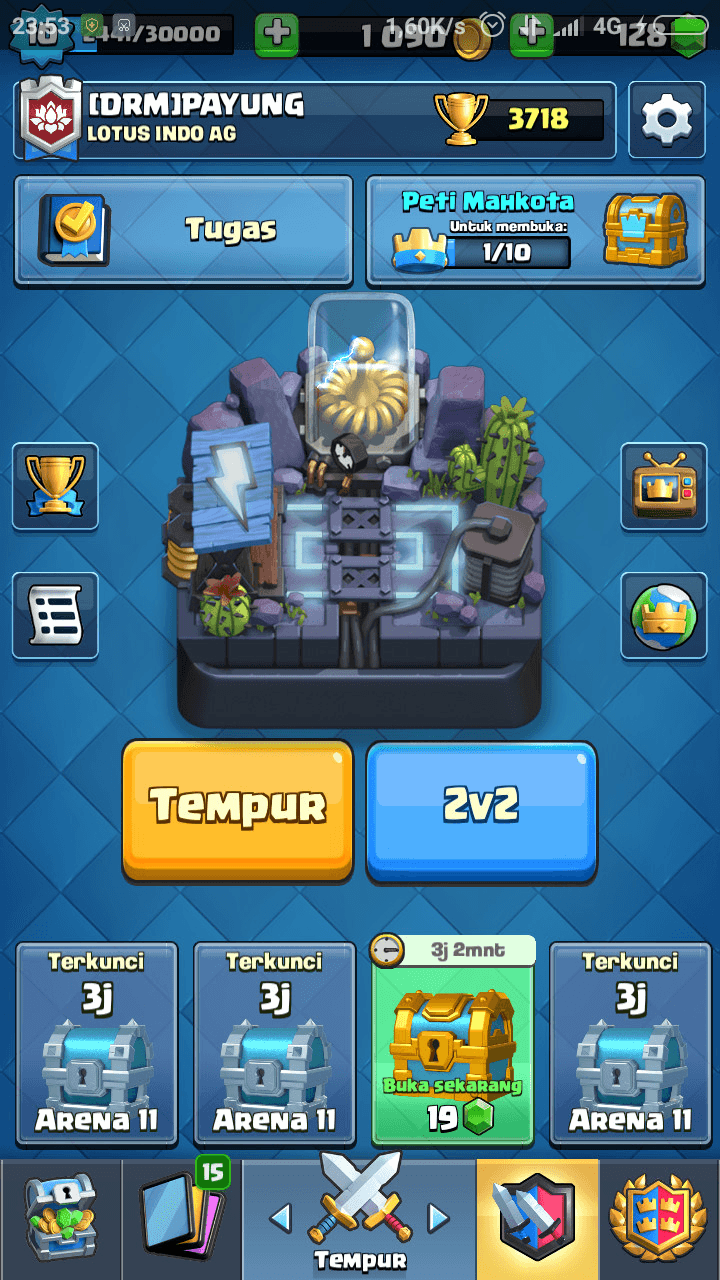The image size is (720, 1280).
Task: Open the card collection with 15 badge
Action: pos(182,1215)
